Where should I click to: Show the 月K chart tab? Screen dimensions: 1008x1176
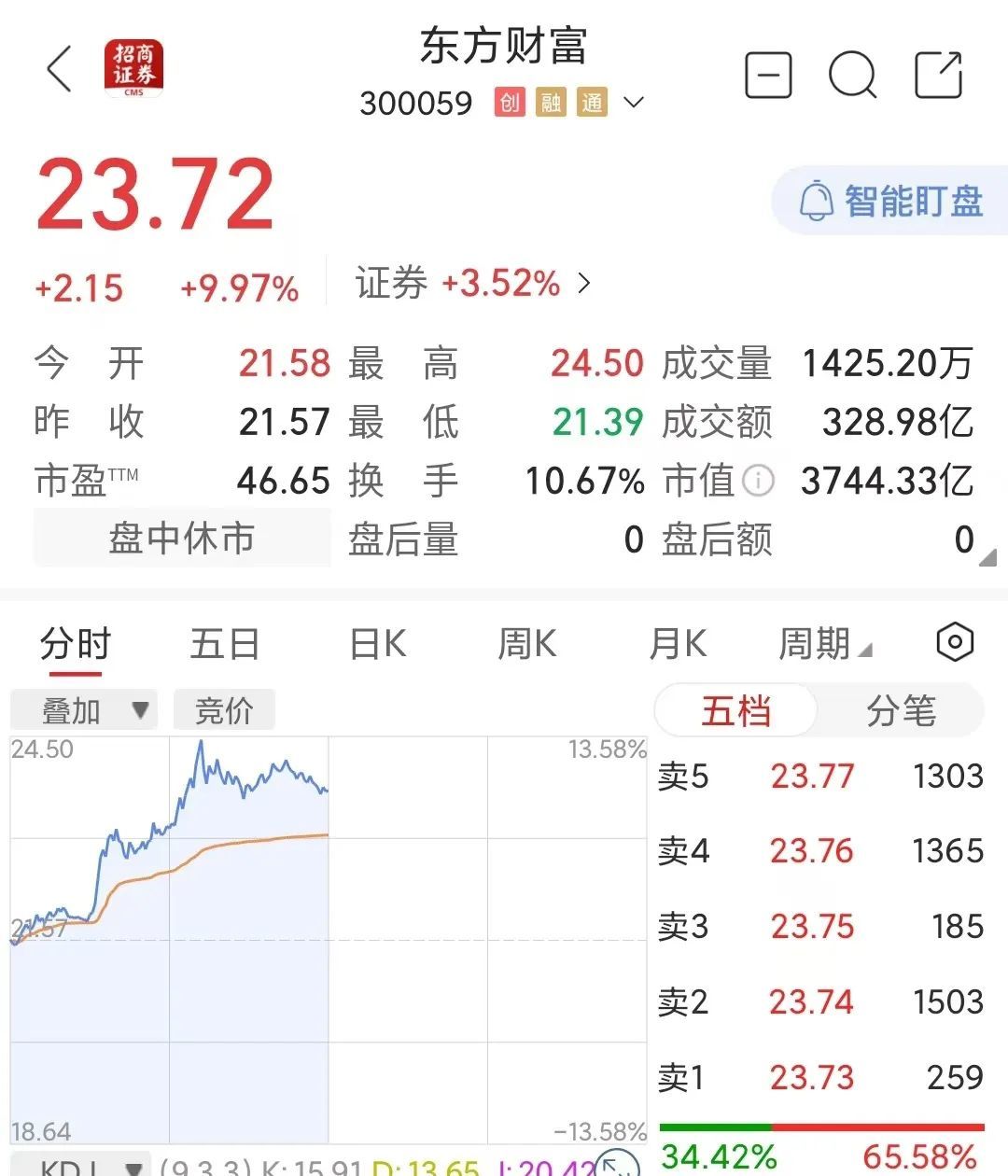click(678, 644)
